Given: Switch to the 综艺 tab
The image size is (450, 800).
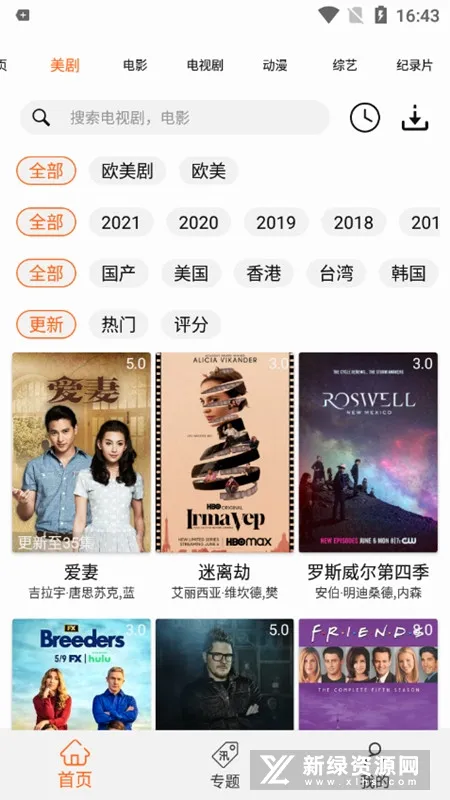Looking at the screenshot, I should pos(345,65).
